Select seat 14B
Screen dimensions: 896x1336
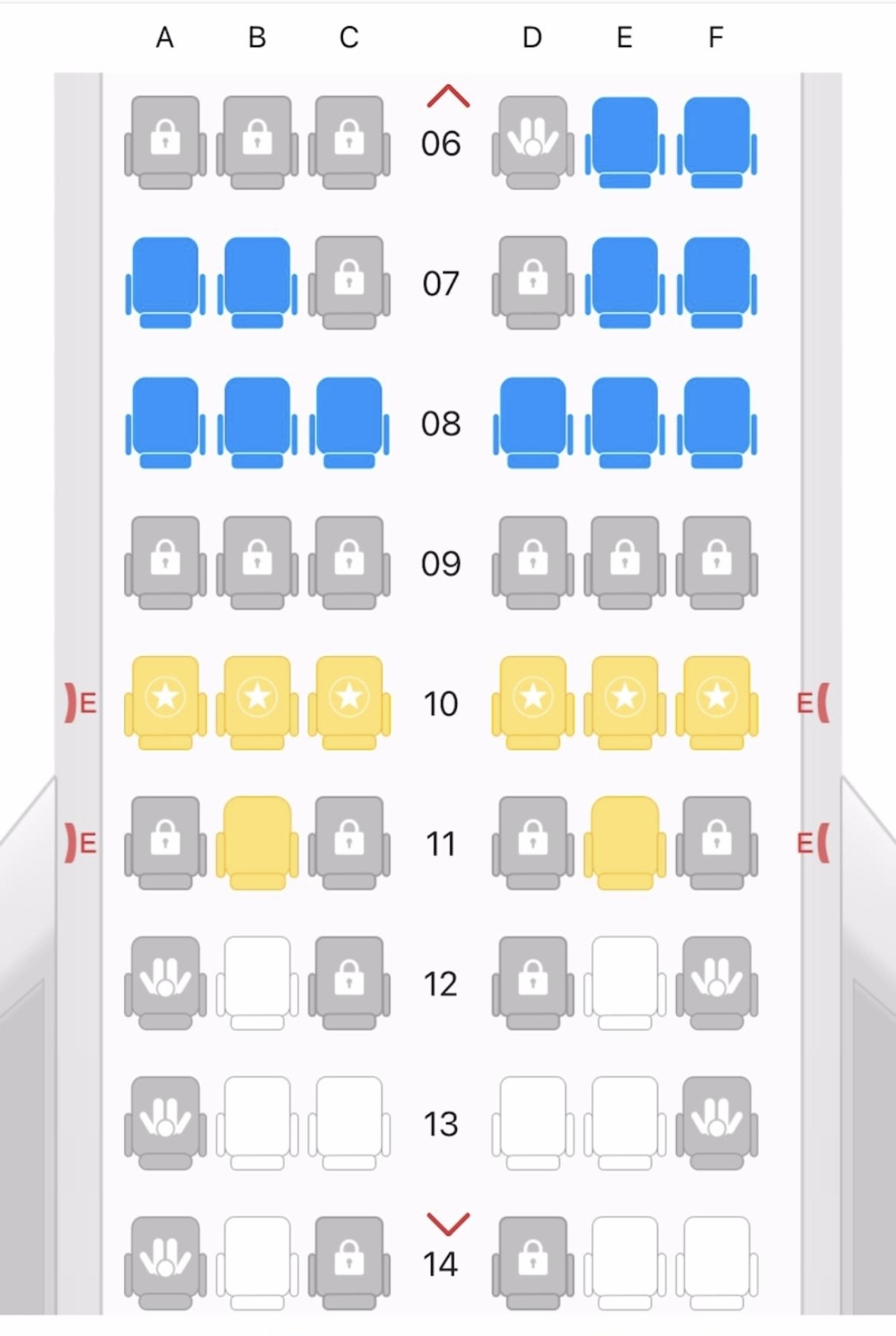[x=257, y=1262]
